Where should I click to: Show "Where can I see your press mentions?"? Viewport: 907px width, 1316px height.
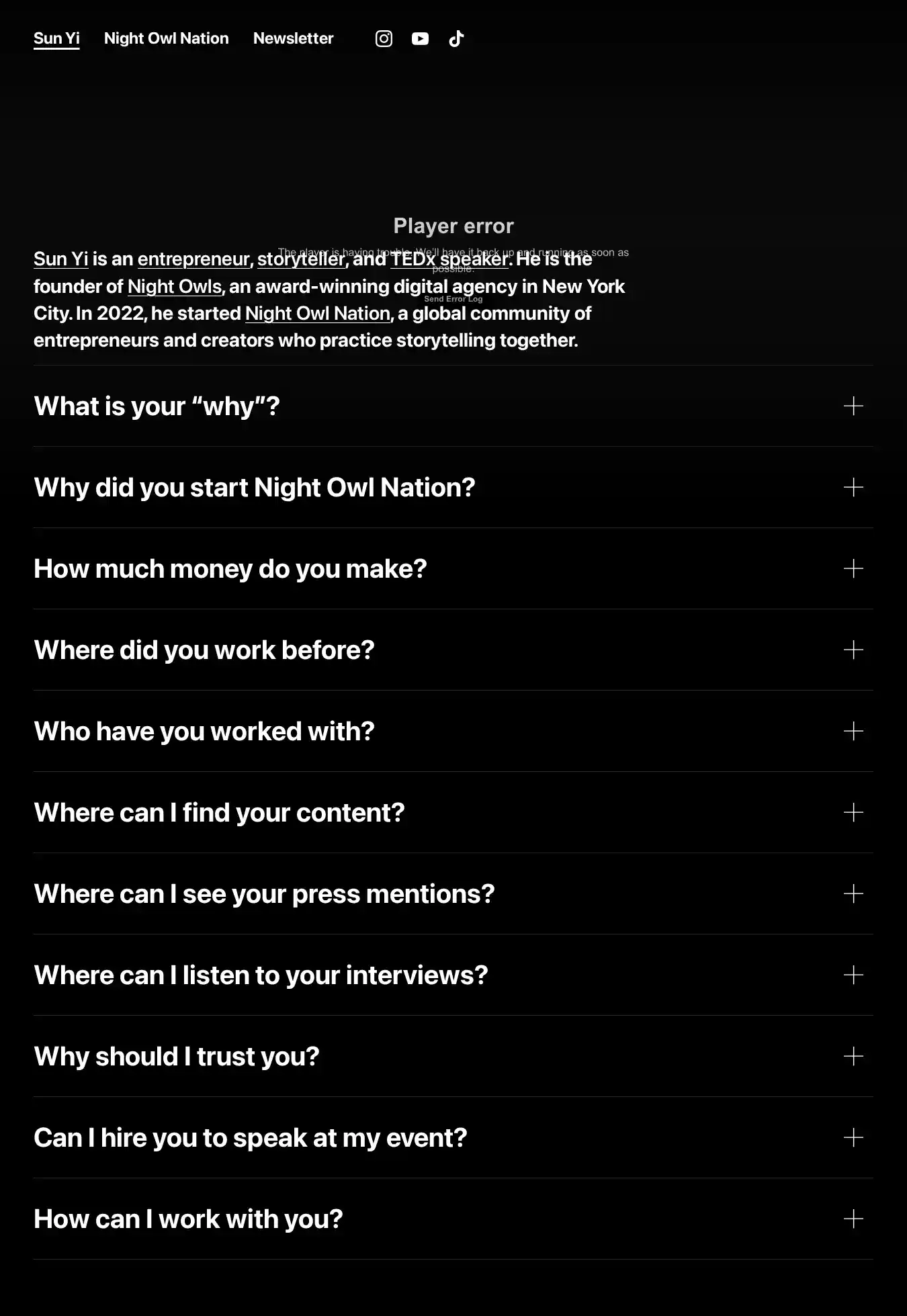(x=853, y=894)
